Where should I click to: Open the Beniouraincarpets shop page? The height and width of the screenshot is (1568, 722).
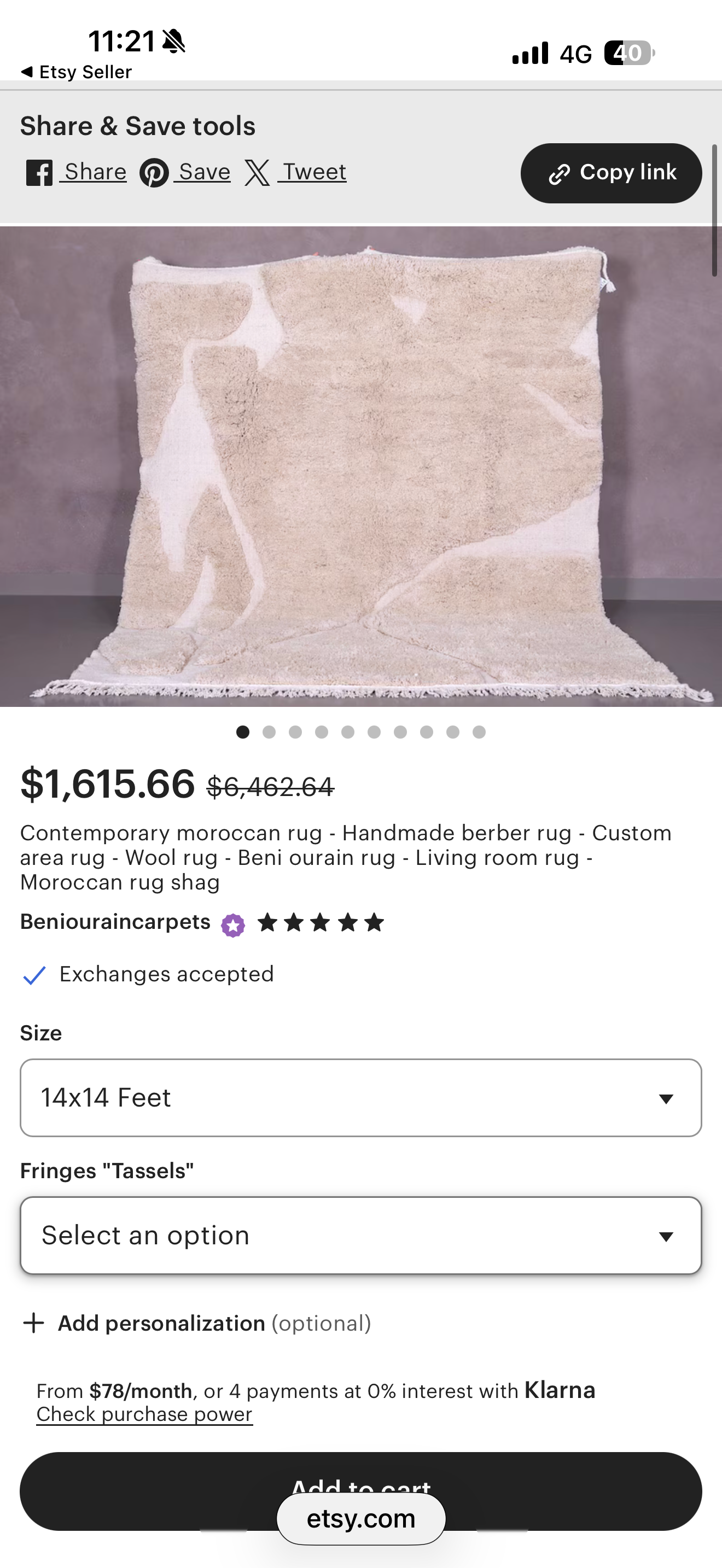click(115, 922)
